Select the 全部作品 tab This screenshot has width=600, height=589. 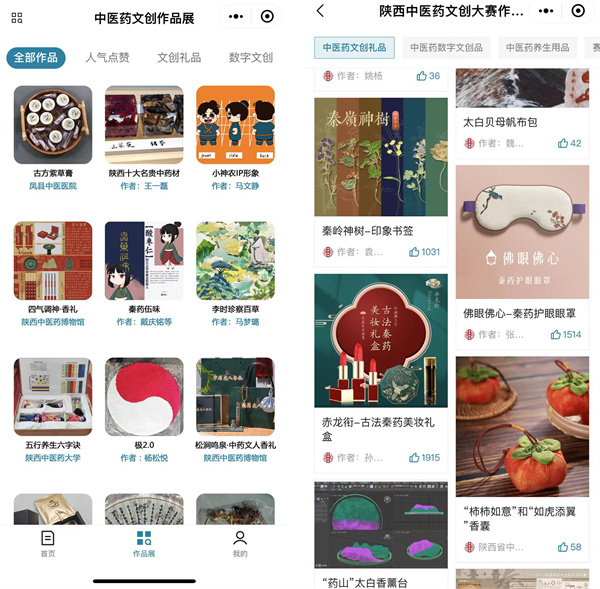tap(36, 57)
